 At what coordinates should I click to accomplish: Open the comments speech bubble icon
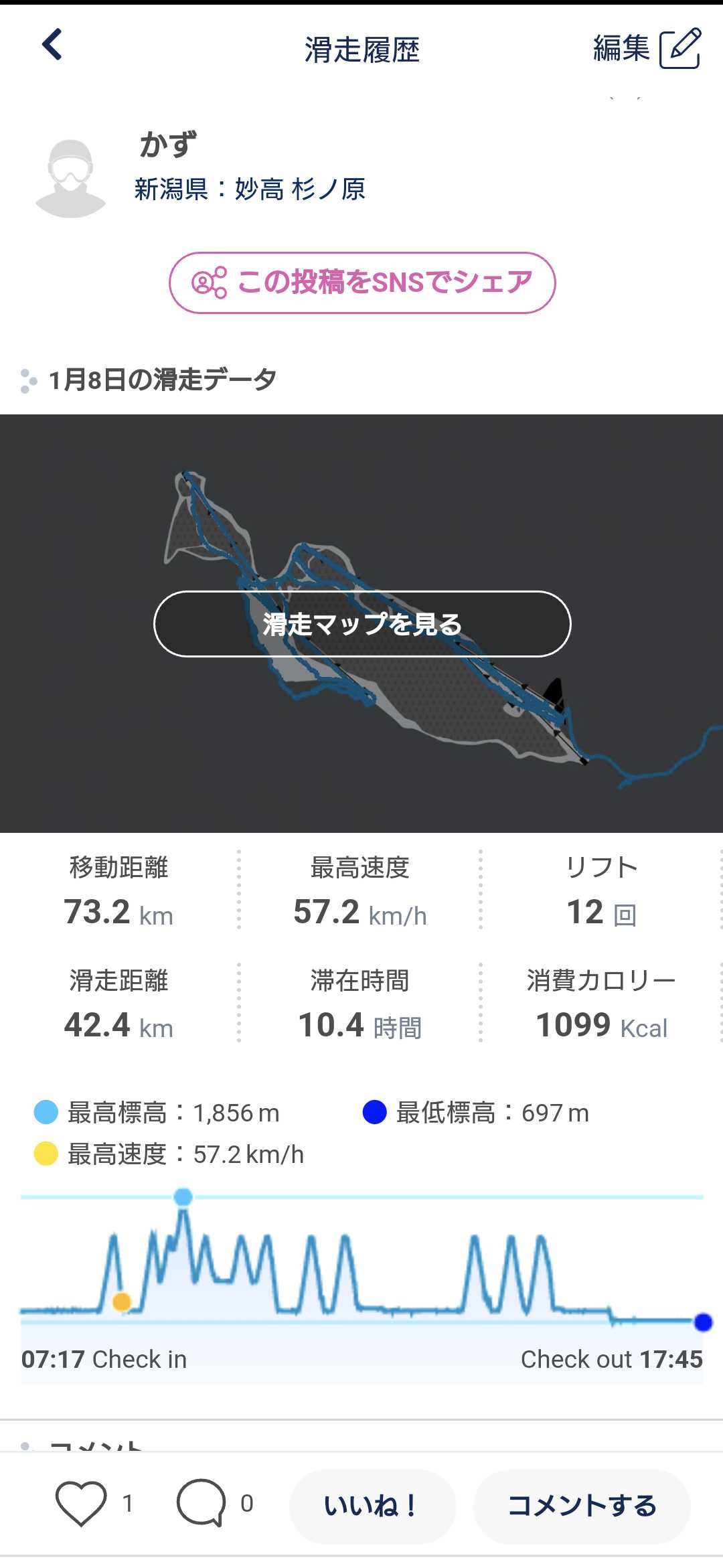pyautogui.click(x=201, y=1503)
